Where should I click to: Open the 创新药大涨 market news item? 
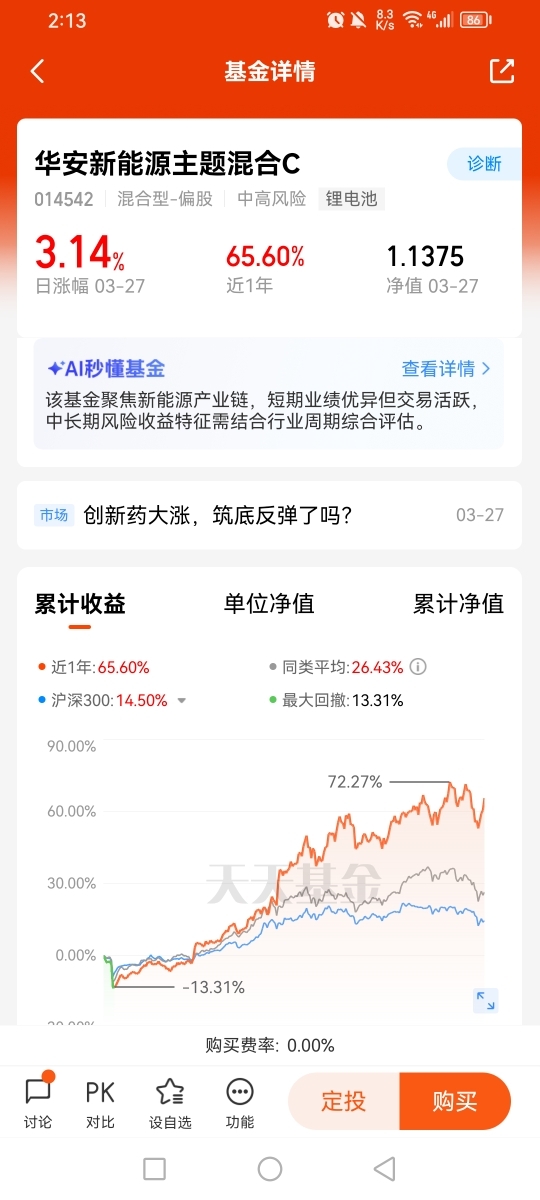269,515
